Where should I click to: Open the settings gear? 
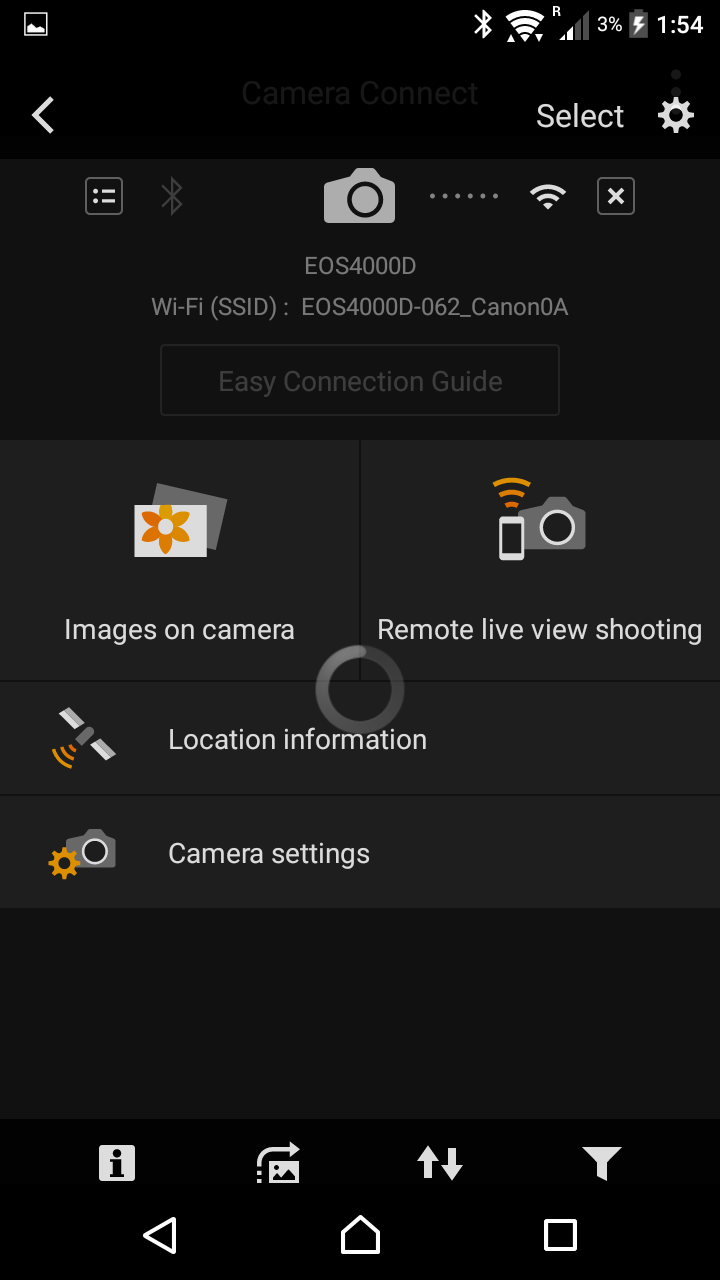[676, 116]
